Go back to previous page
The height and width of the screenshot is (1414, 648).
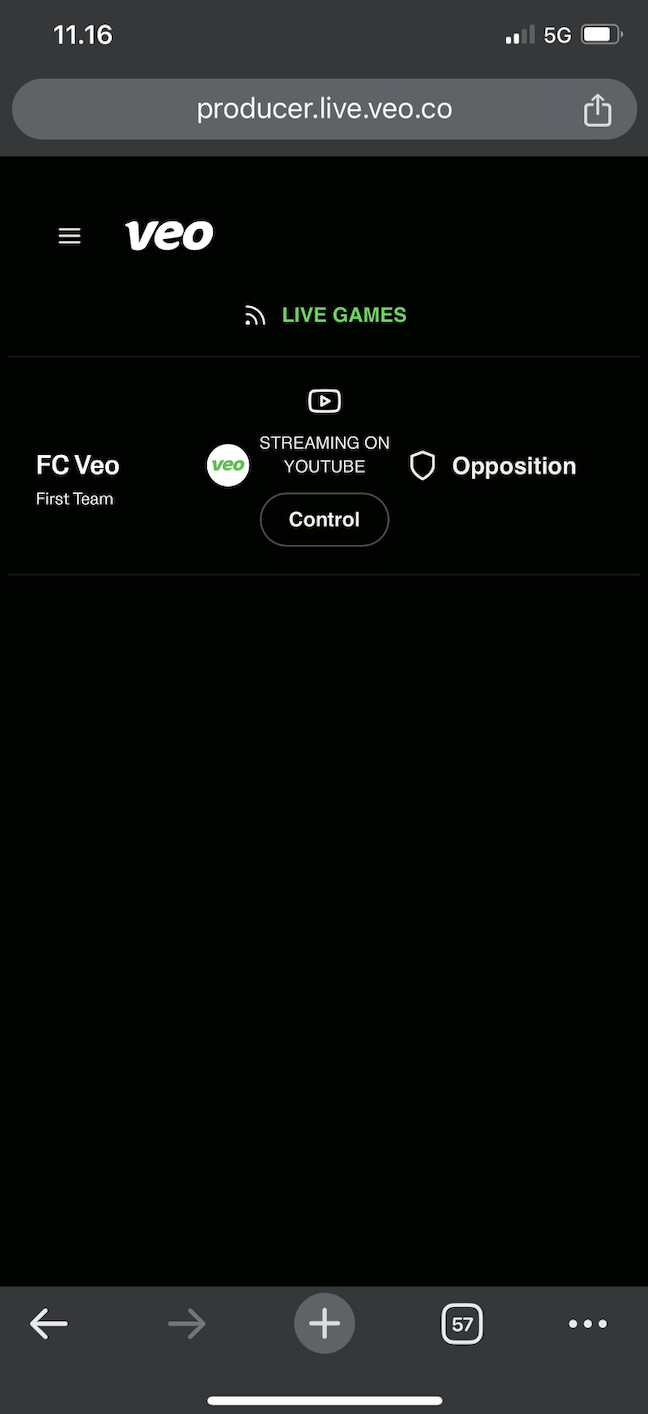(48, 1324)
